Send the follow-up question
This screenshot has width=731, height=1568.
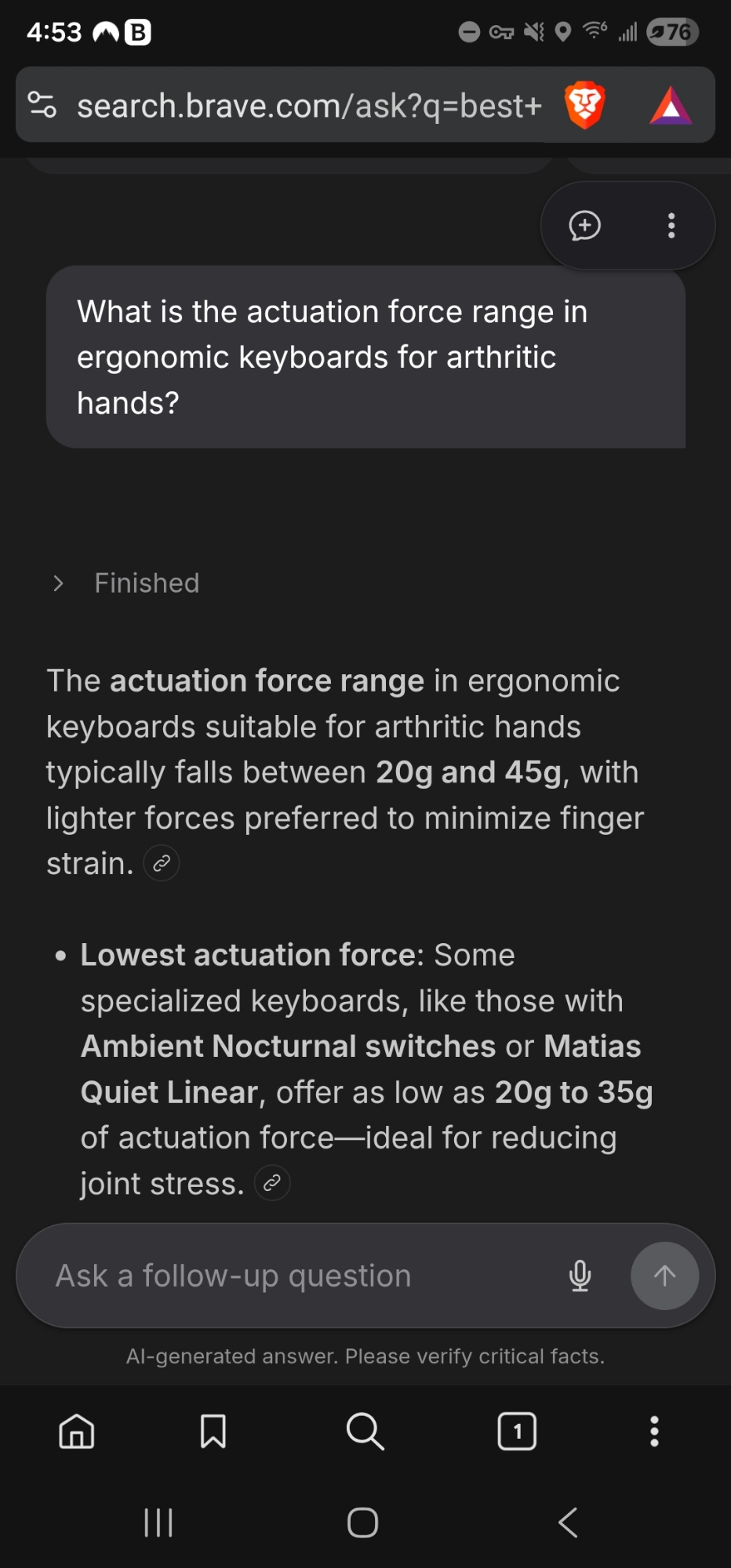click(x=664, y=1276)
